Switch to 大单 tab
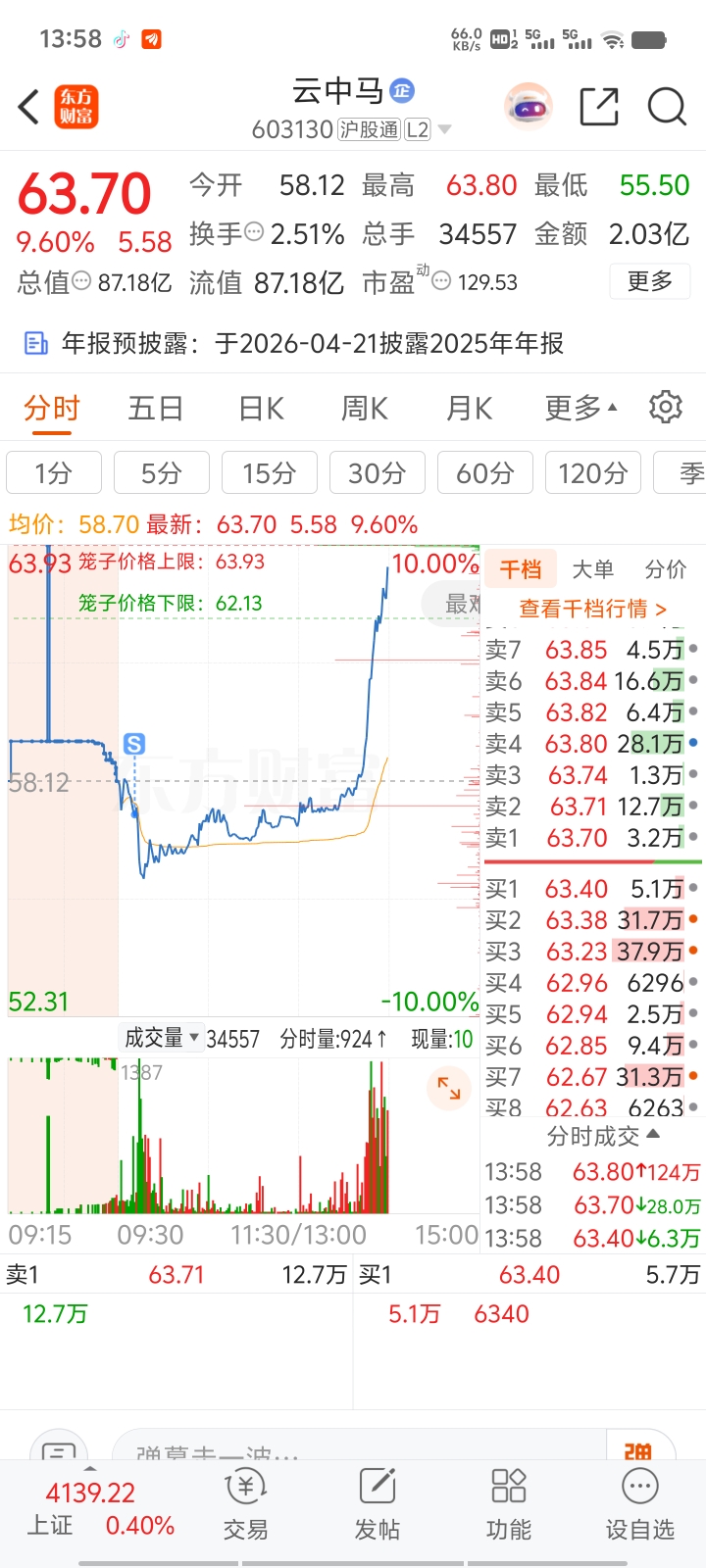 point(592,569)
